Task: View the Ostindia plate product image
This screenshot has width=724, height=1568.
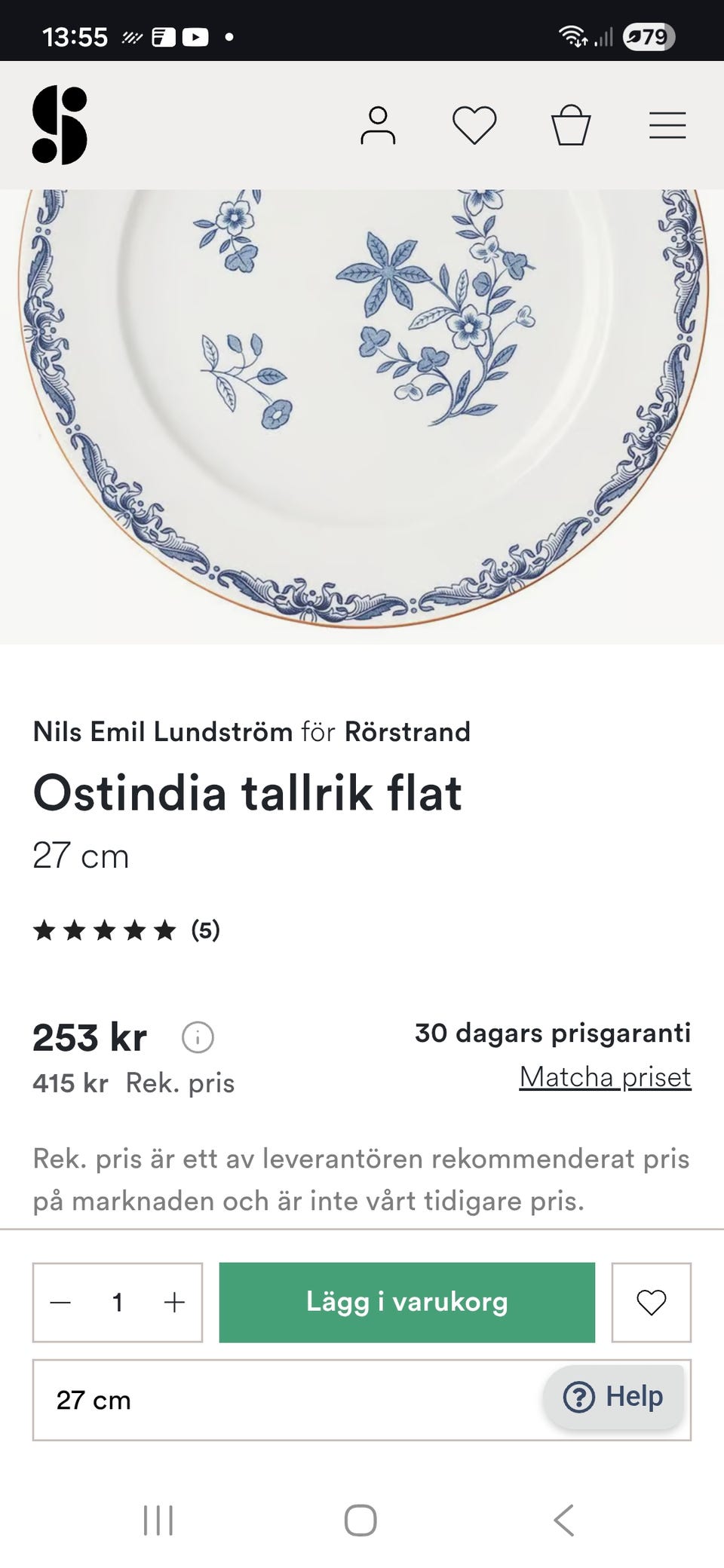Action: [362, 415]
